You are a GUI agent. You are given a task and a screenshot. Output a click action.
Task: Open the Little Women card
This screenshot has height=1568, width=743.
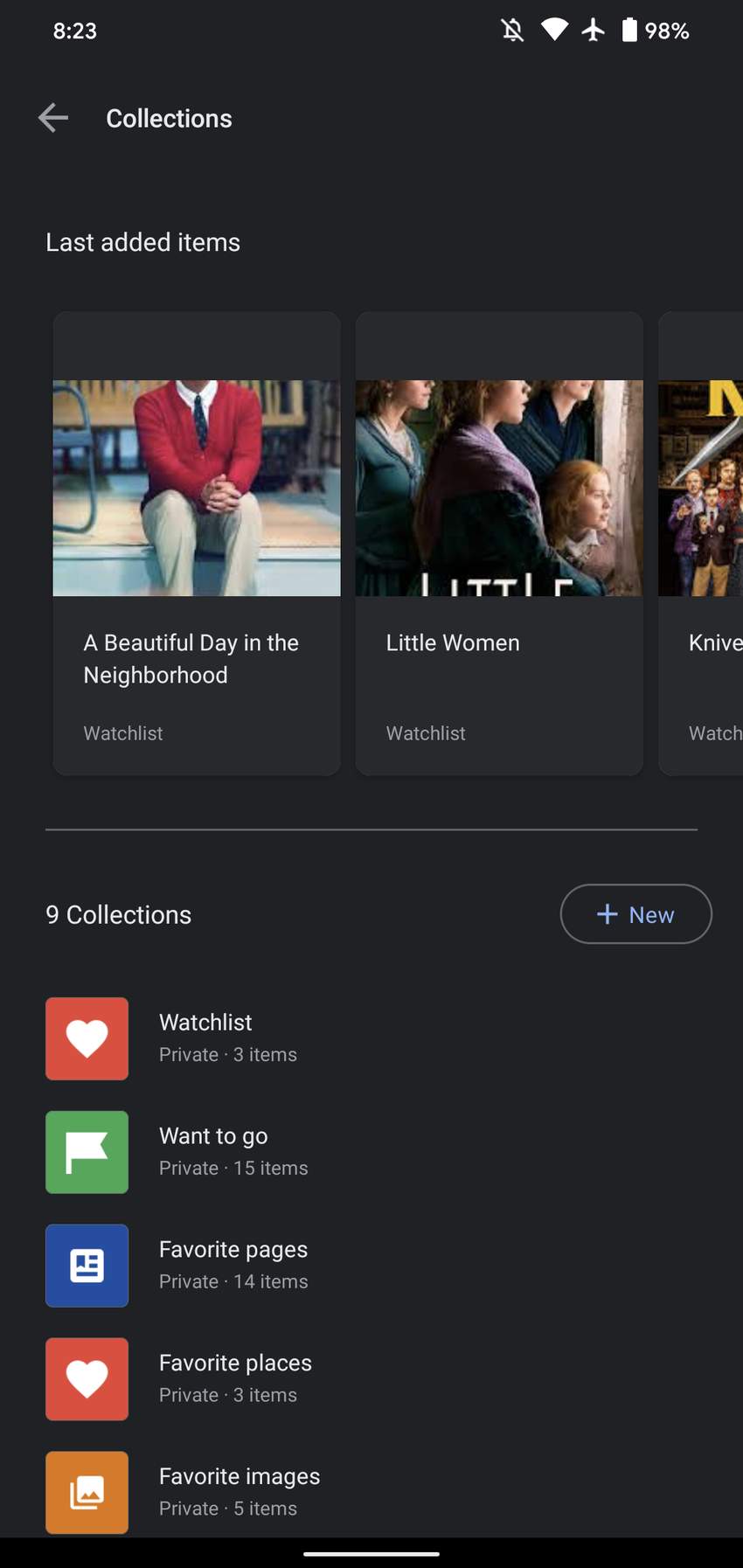point(499,543)
